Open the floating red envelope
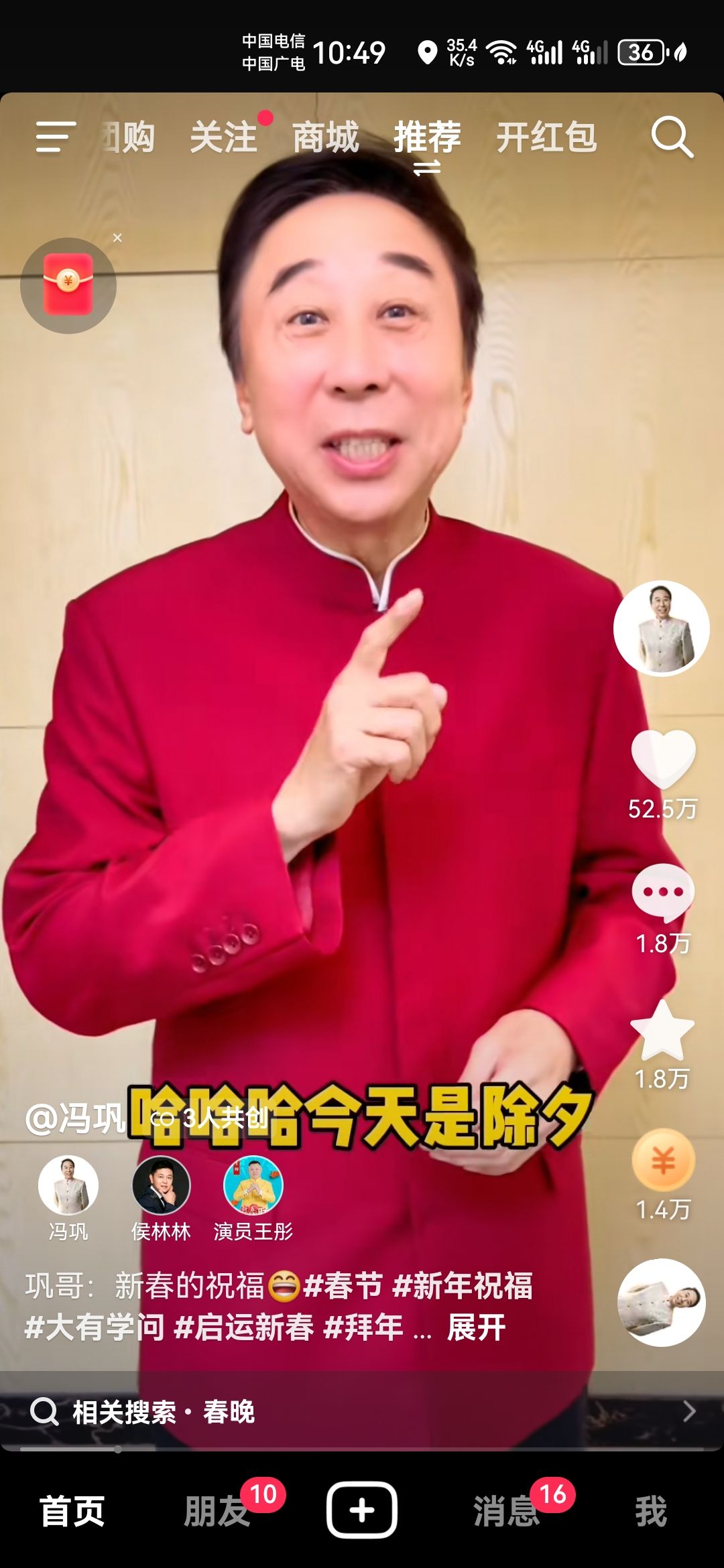 click(68, 285)
